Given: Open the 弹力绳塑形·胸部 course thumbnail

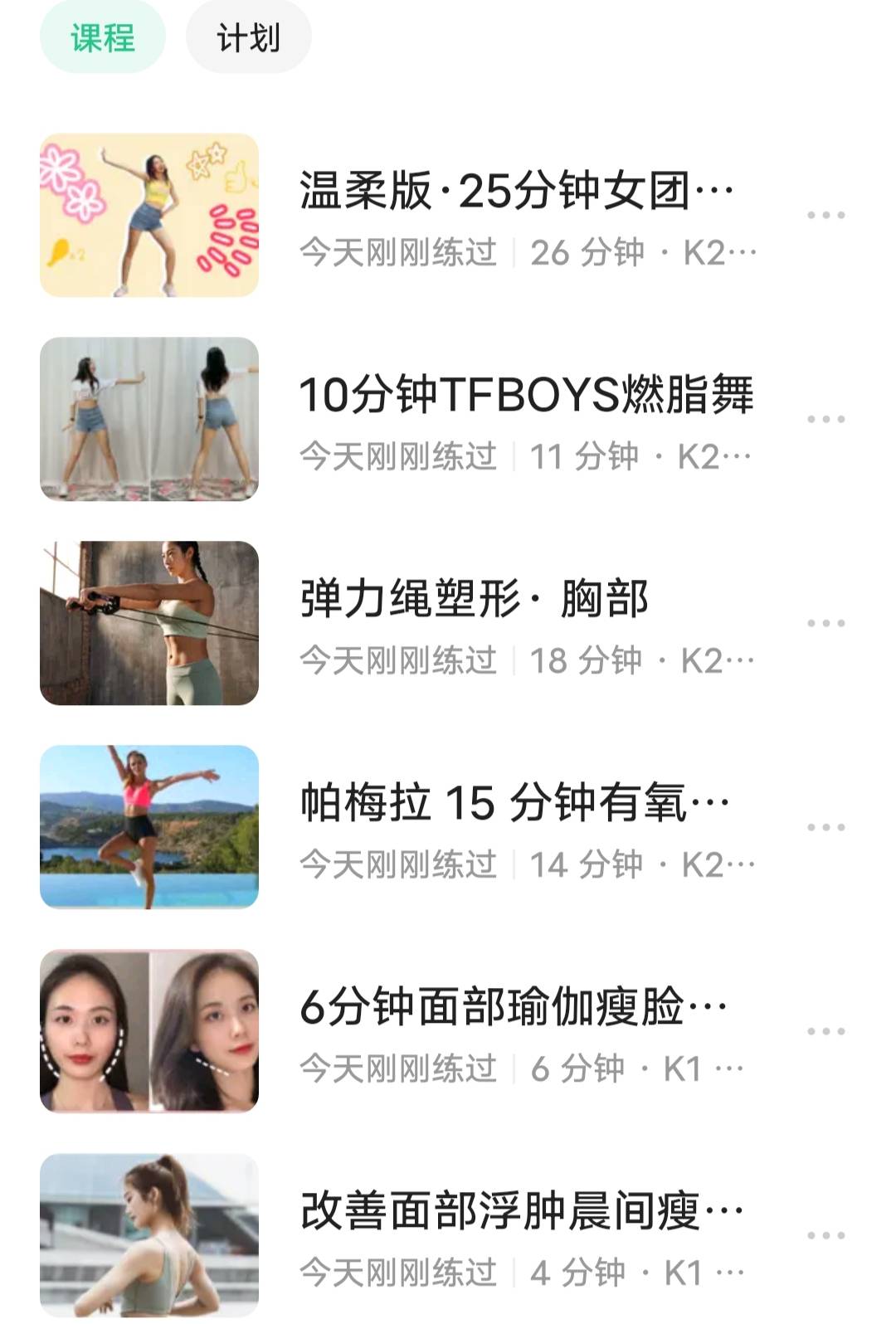Looking at the screenshot, I should point(148,624).
